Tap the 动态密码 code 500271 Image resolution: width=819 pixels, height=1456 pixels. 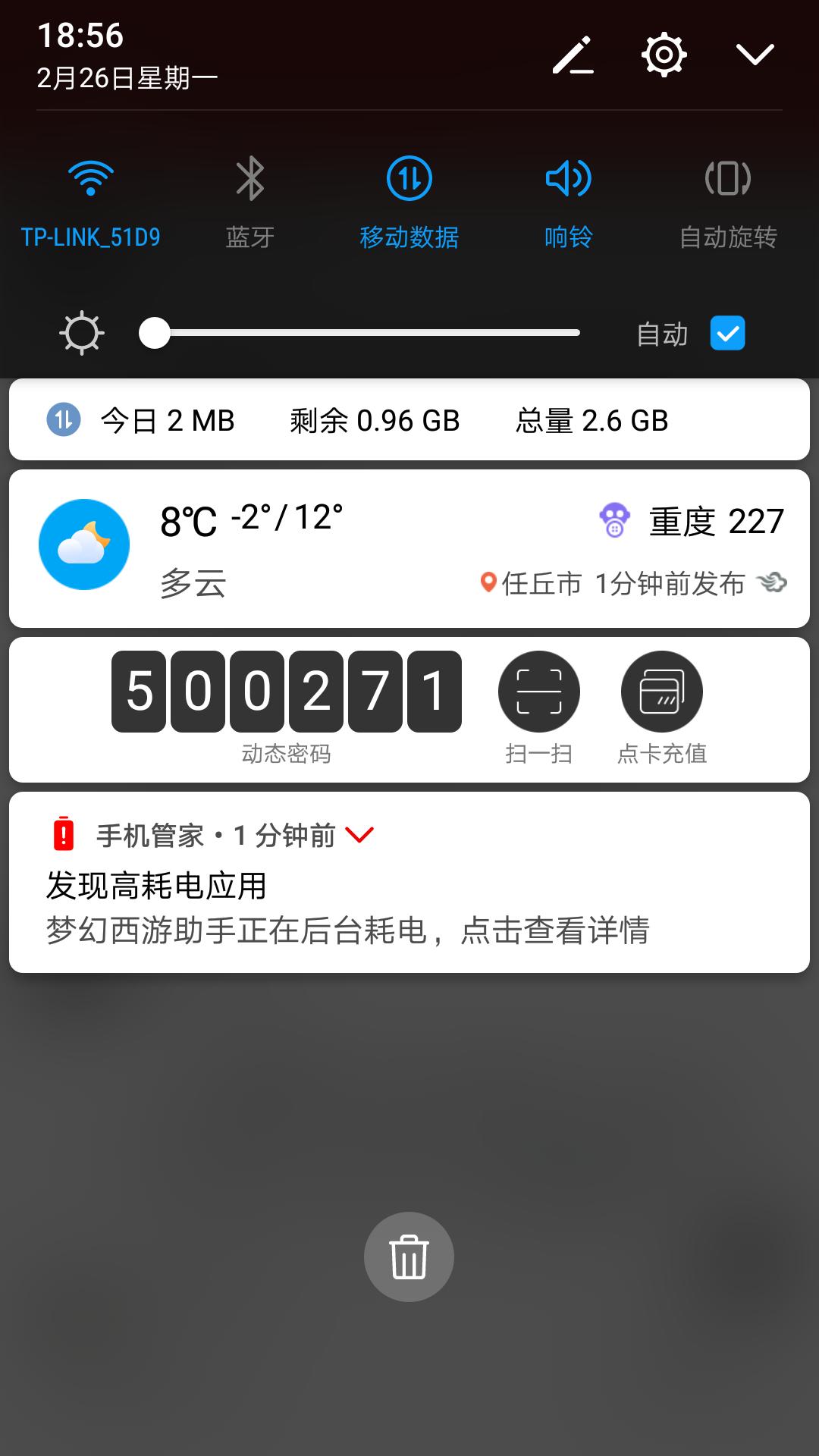click(286, 692)
